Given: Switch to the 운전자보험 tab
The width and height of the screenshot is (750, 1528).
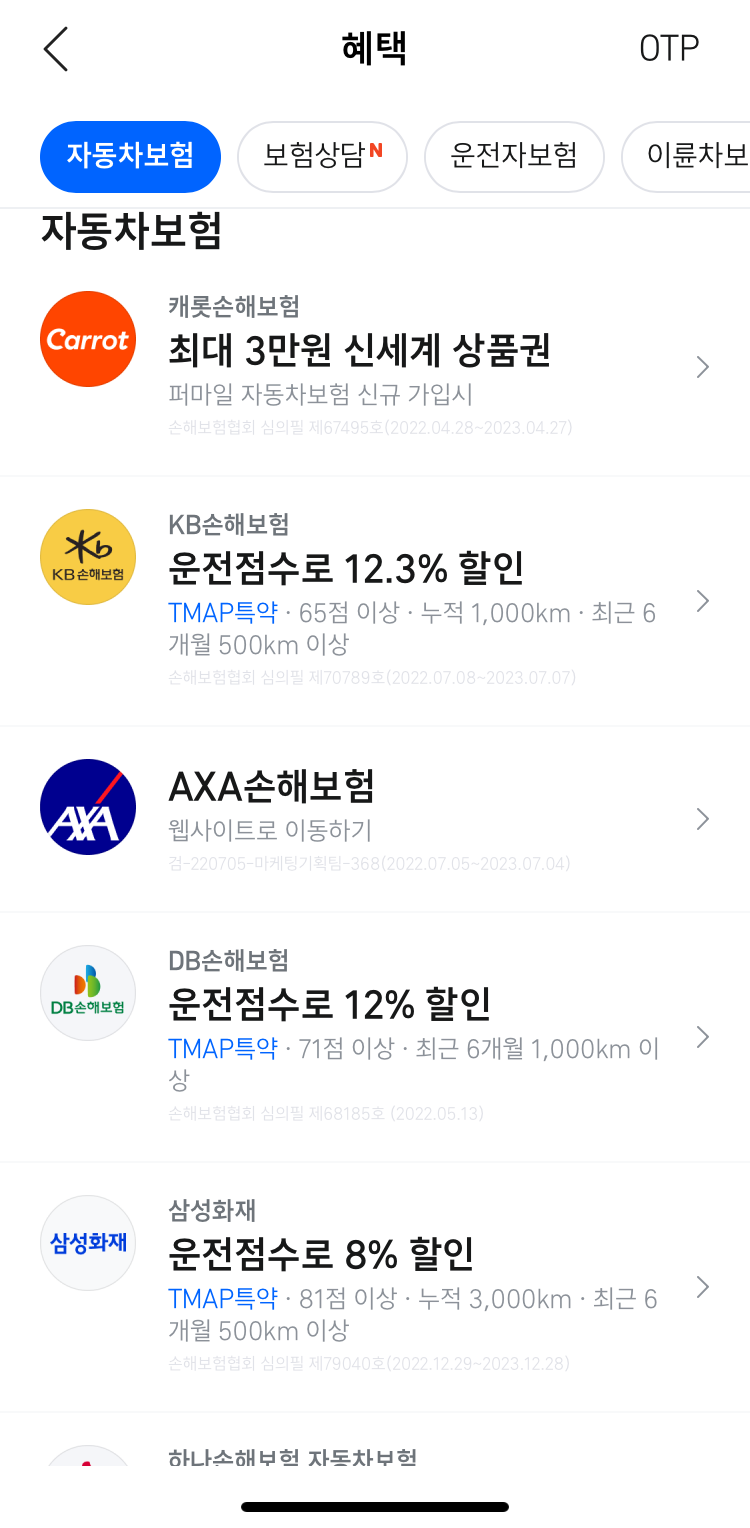Looking at the screenshot, I should point(514,156).
